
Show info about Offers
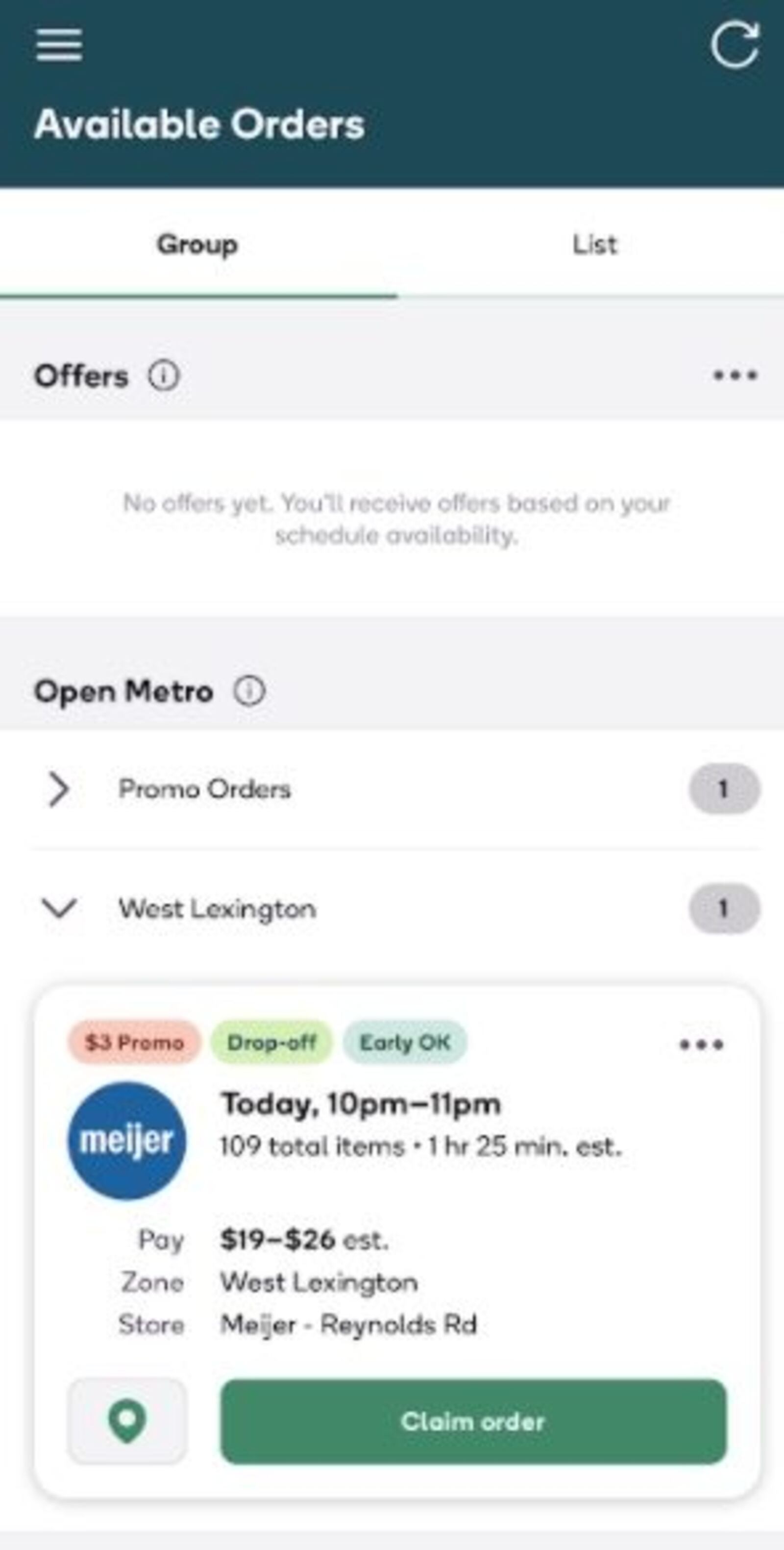(x=164, y=376)
